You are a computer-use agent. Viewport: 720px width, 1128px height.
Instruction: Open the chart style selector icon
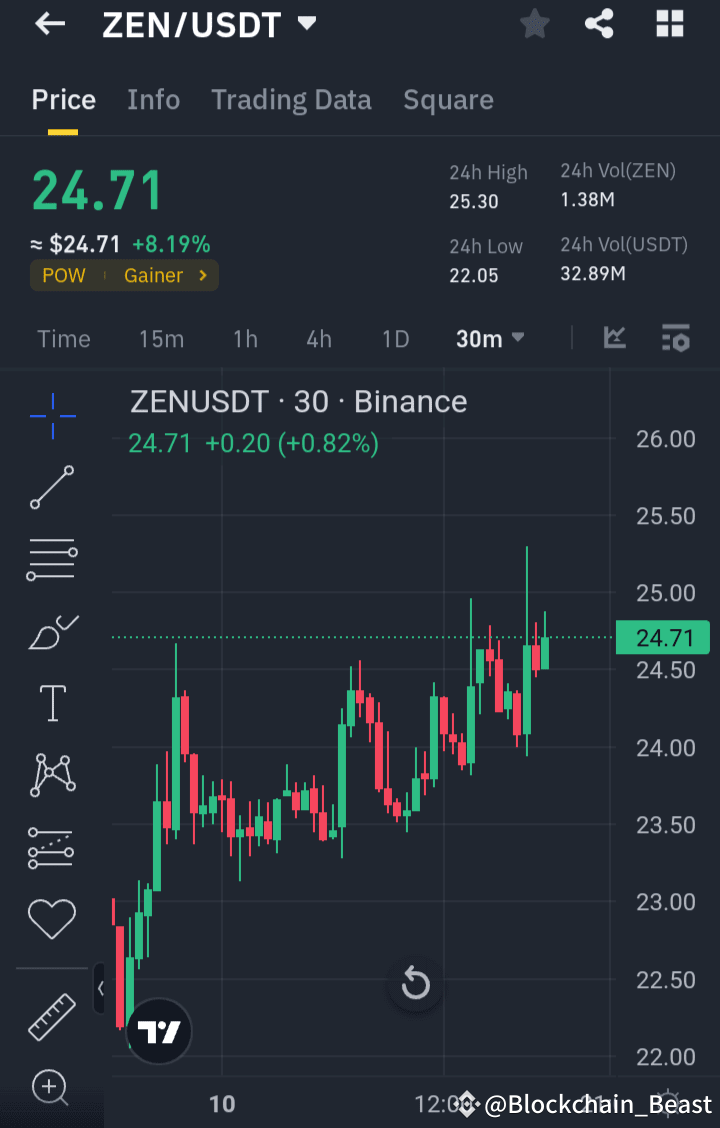(x=614, y=339)
